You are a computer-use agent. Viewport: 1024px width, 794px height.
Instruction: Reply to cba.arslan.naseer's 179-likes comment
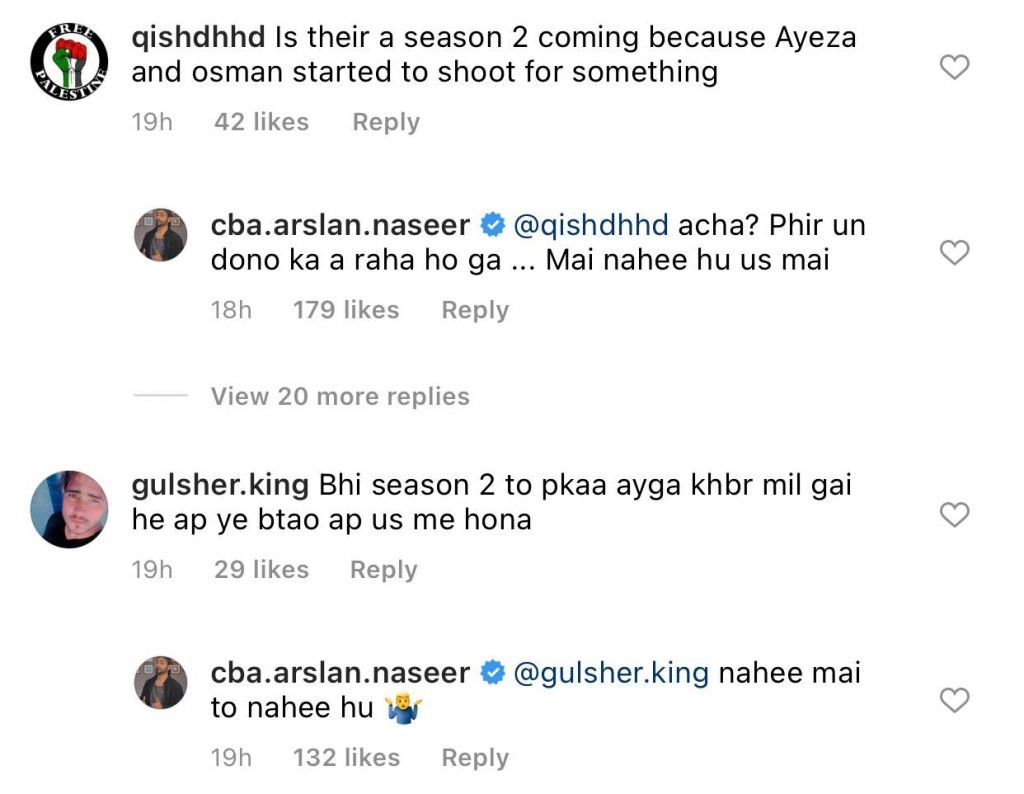coord(475,310)
